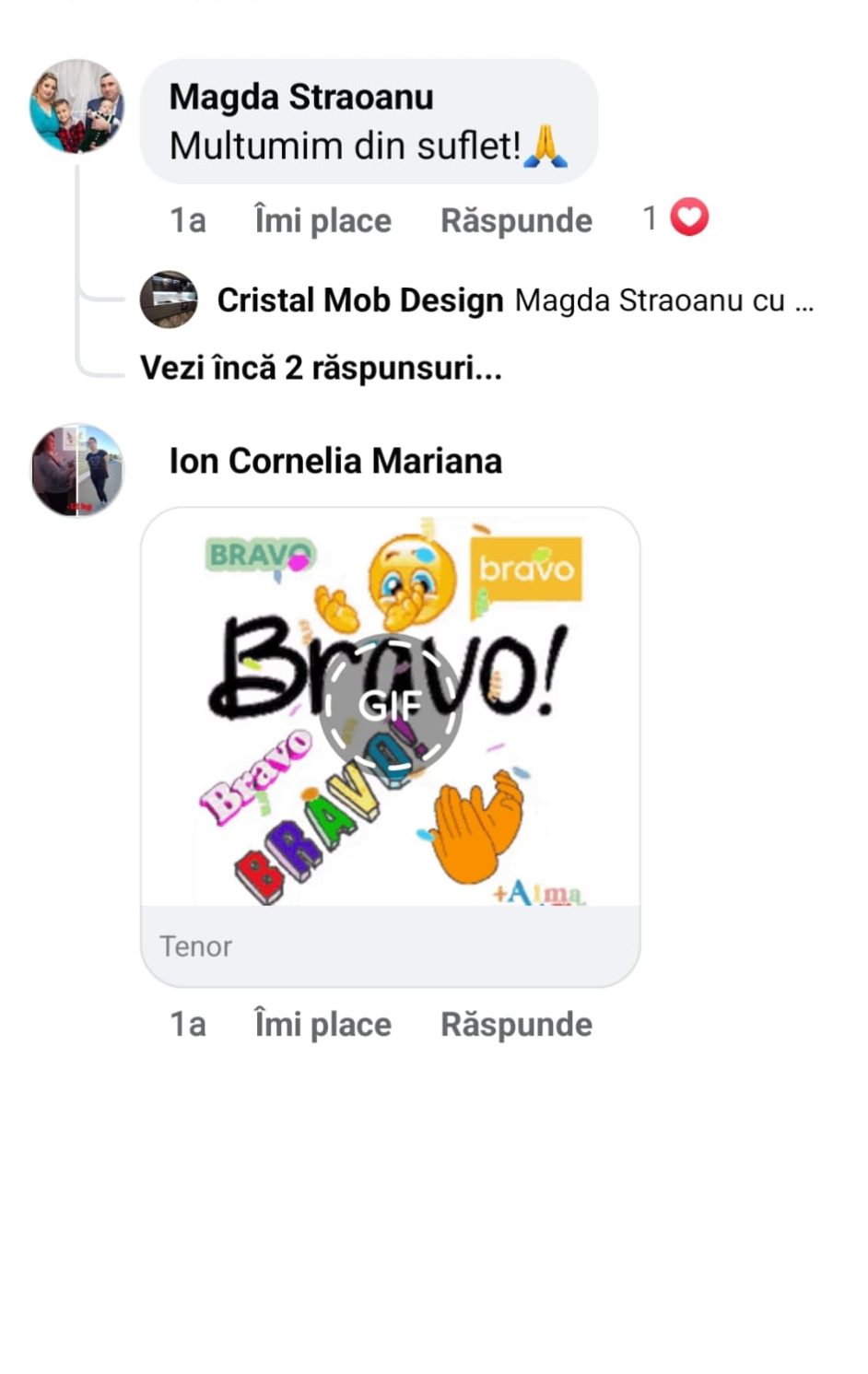Open Ion Cornelia Mariana's profile picture
Screen dimensions: 868x1374
click(x=76, y=470)
